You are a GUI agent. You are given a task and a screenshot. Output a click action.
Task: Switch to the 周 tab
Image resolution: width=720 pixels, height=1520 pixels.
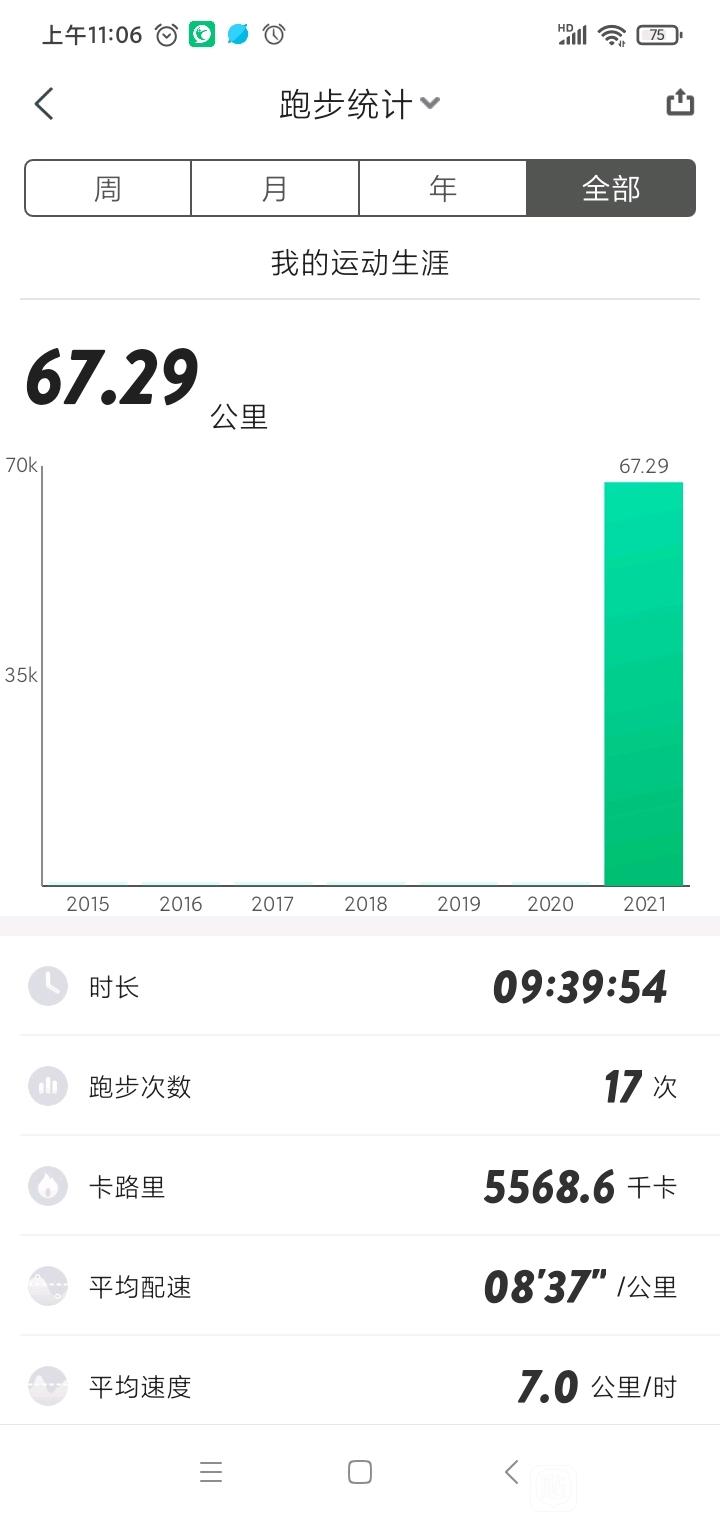tap(108, 188)
